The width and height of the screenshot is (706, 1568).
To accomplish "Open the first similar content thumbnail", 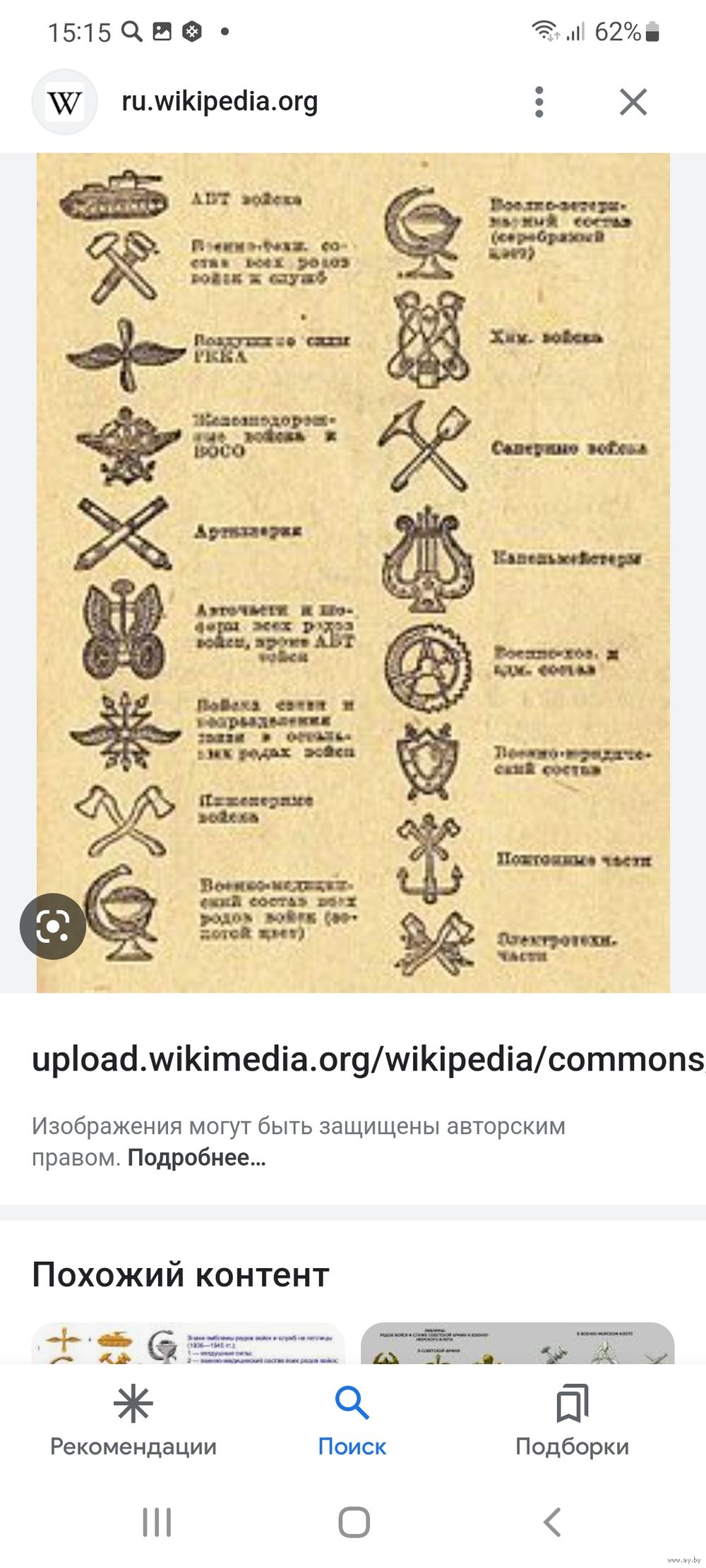I will tap(188, 1343).
